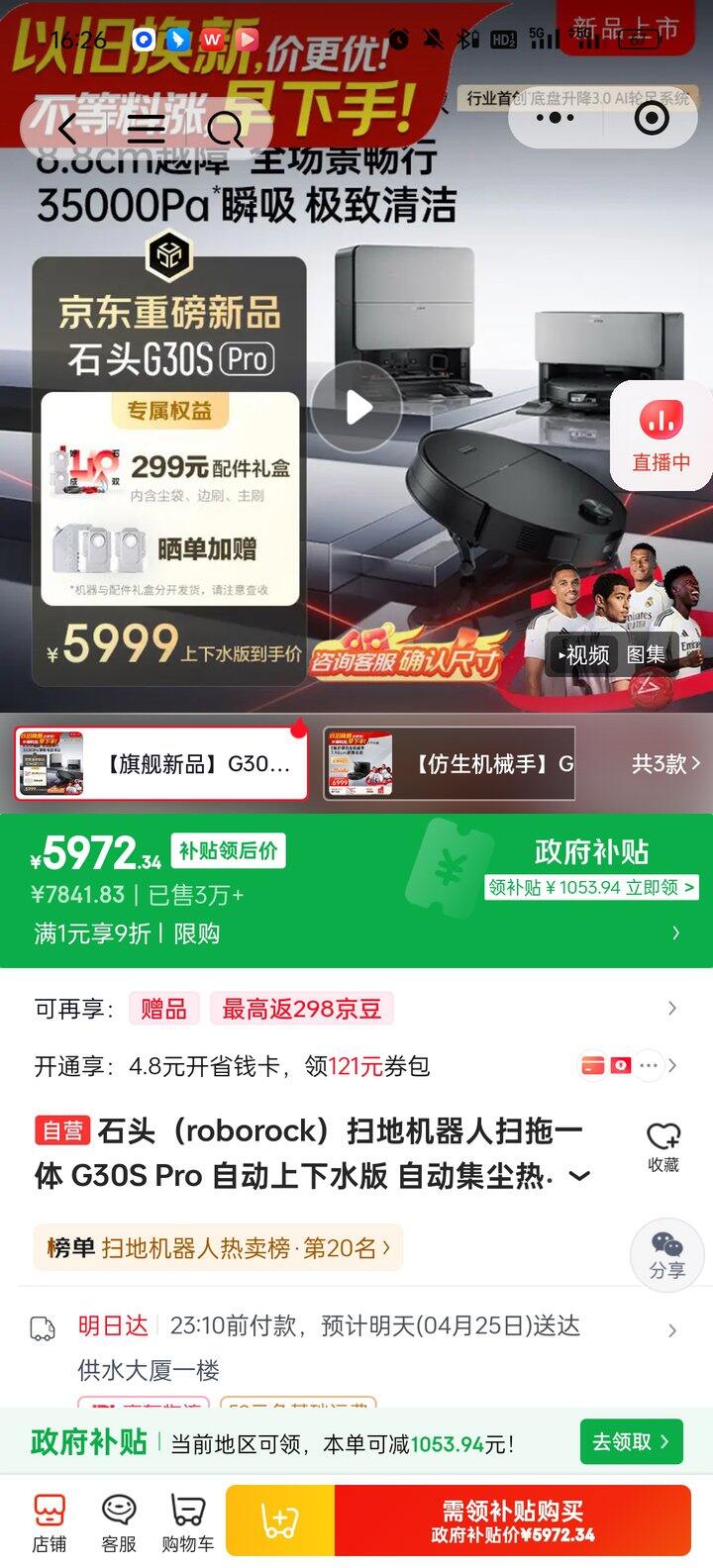Open the 省钱卡 coupon pack offer
Viewport: 713px width, 1568px height.
[x=356, y=1066]
